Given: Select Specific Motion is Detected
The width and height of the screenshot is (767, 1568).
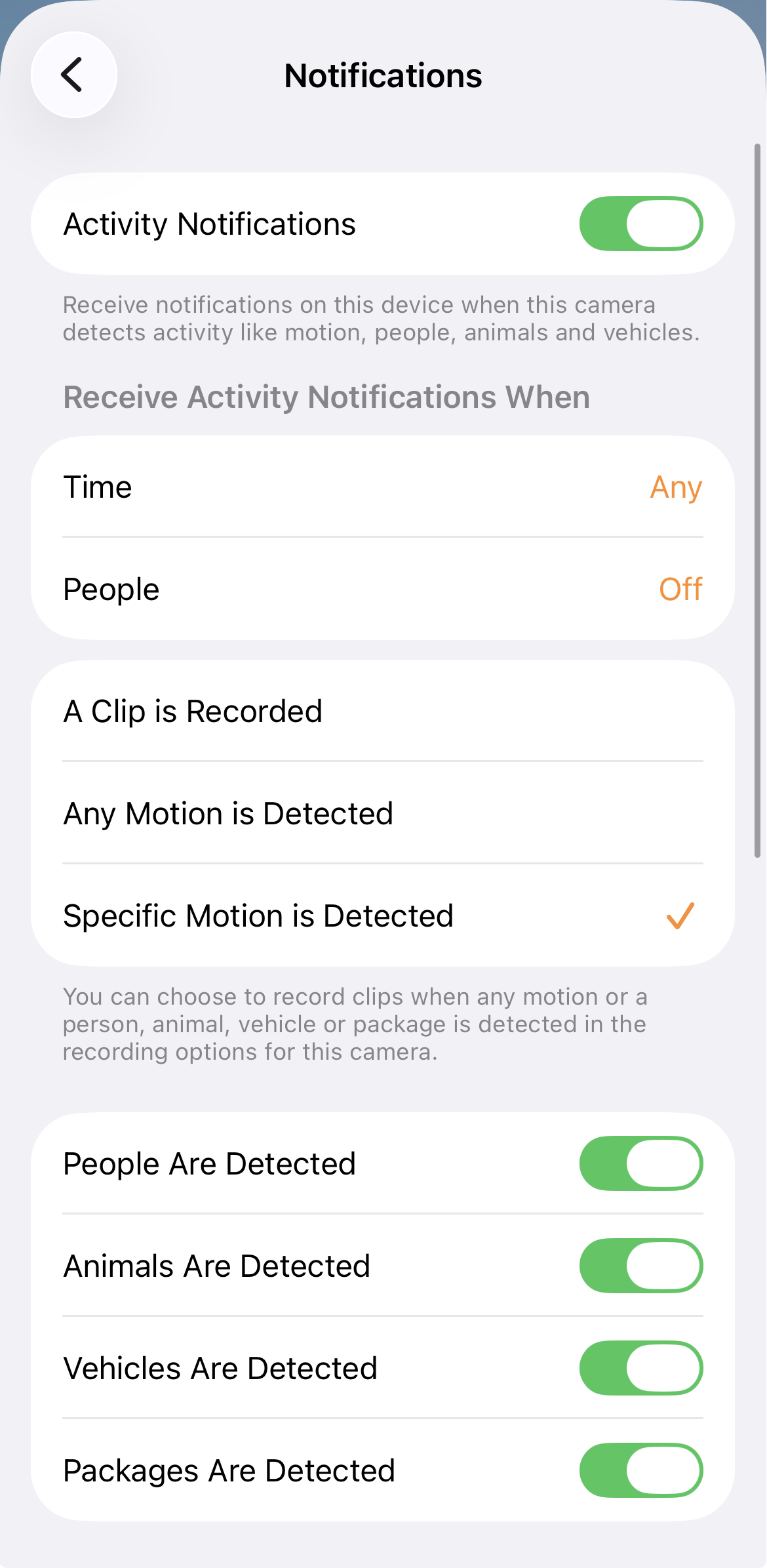Looking at the screenshot, I should coord(383,916).
